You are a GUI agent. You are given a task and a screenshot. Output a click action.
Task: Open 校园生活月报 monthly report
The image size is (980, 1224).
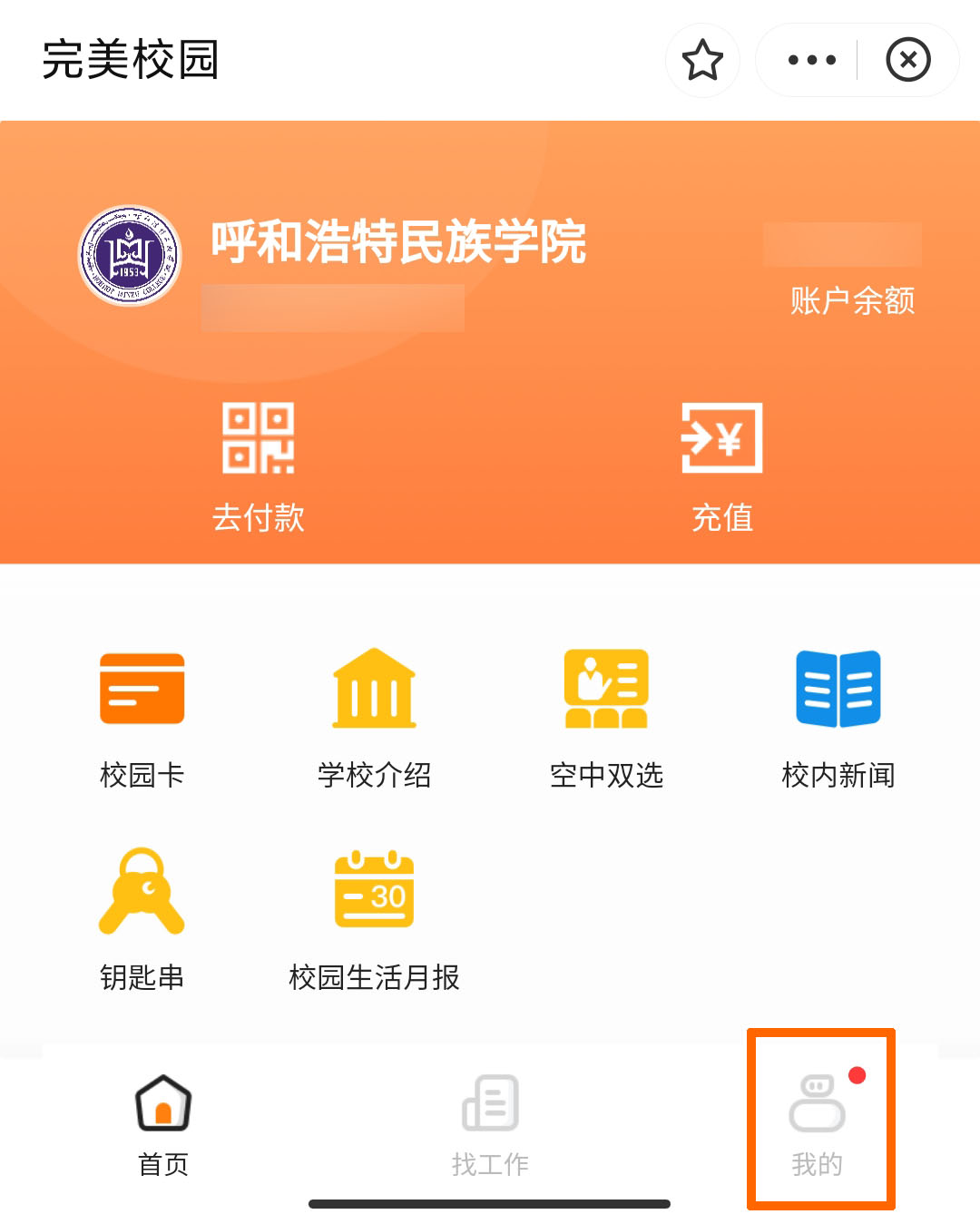pos(374,918)
